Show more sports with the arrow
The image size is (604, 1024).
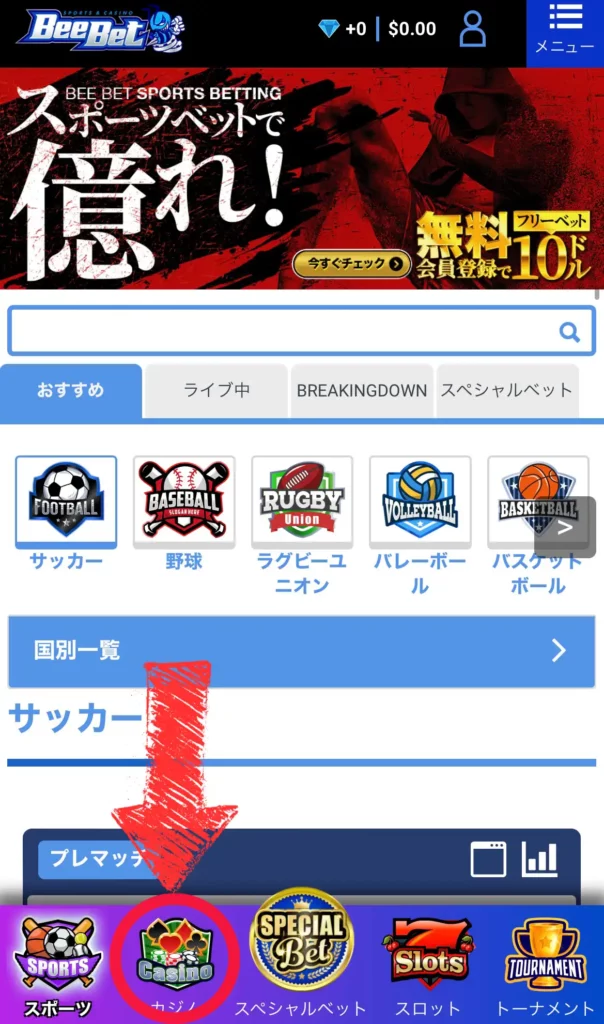pyautogui.click(x=565, y=526)
